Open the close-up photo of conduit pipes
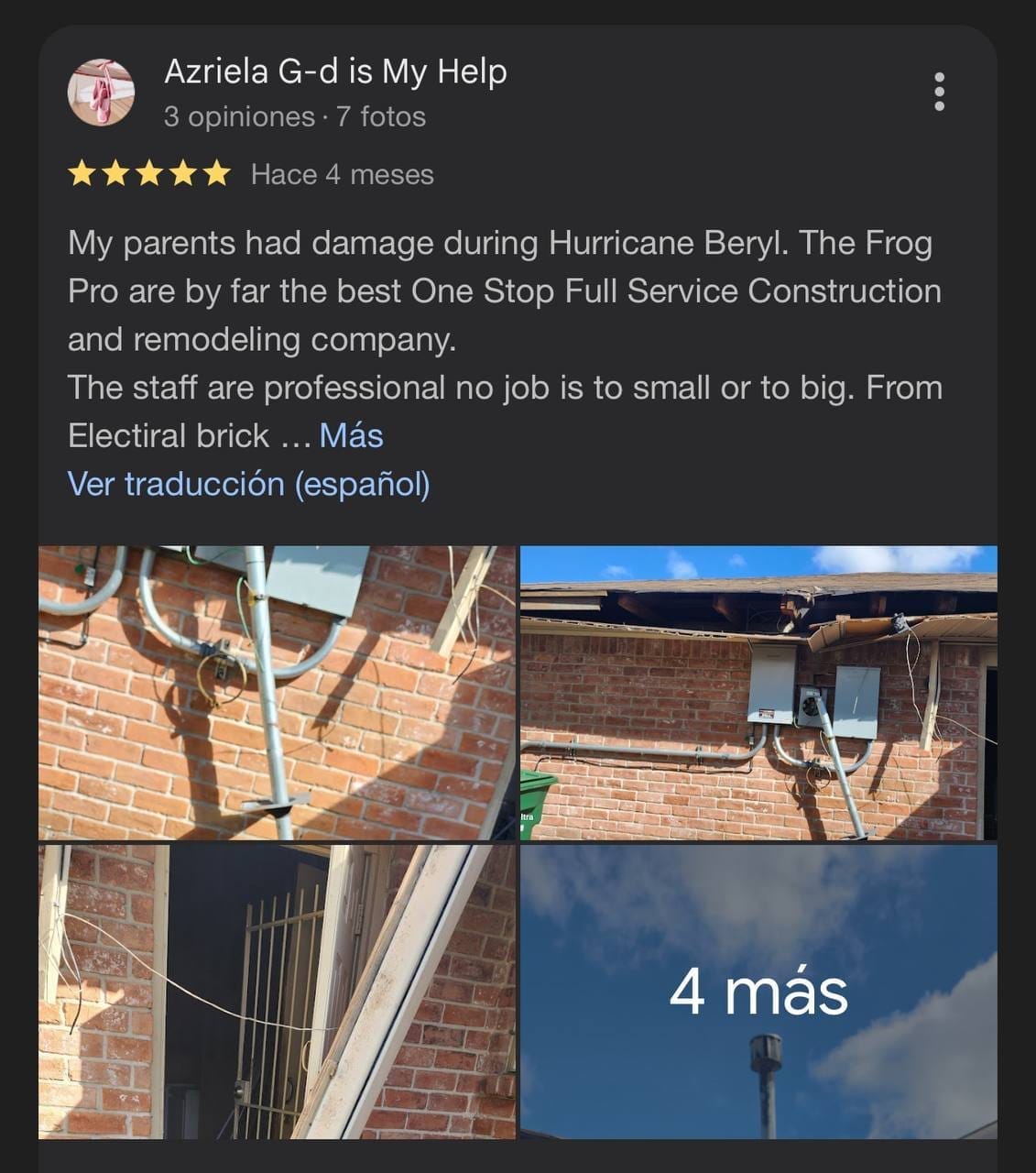 pyautogui.click(x=277, y=693)
